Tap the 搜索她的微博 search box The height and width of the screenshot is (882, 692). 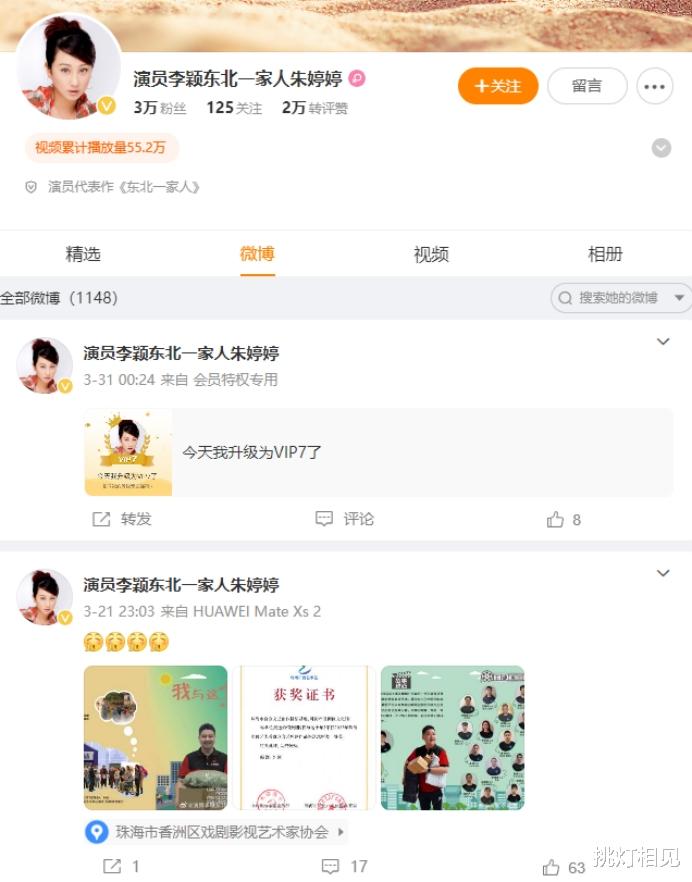click(x=618, y=298)
